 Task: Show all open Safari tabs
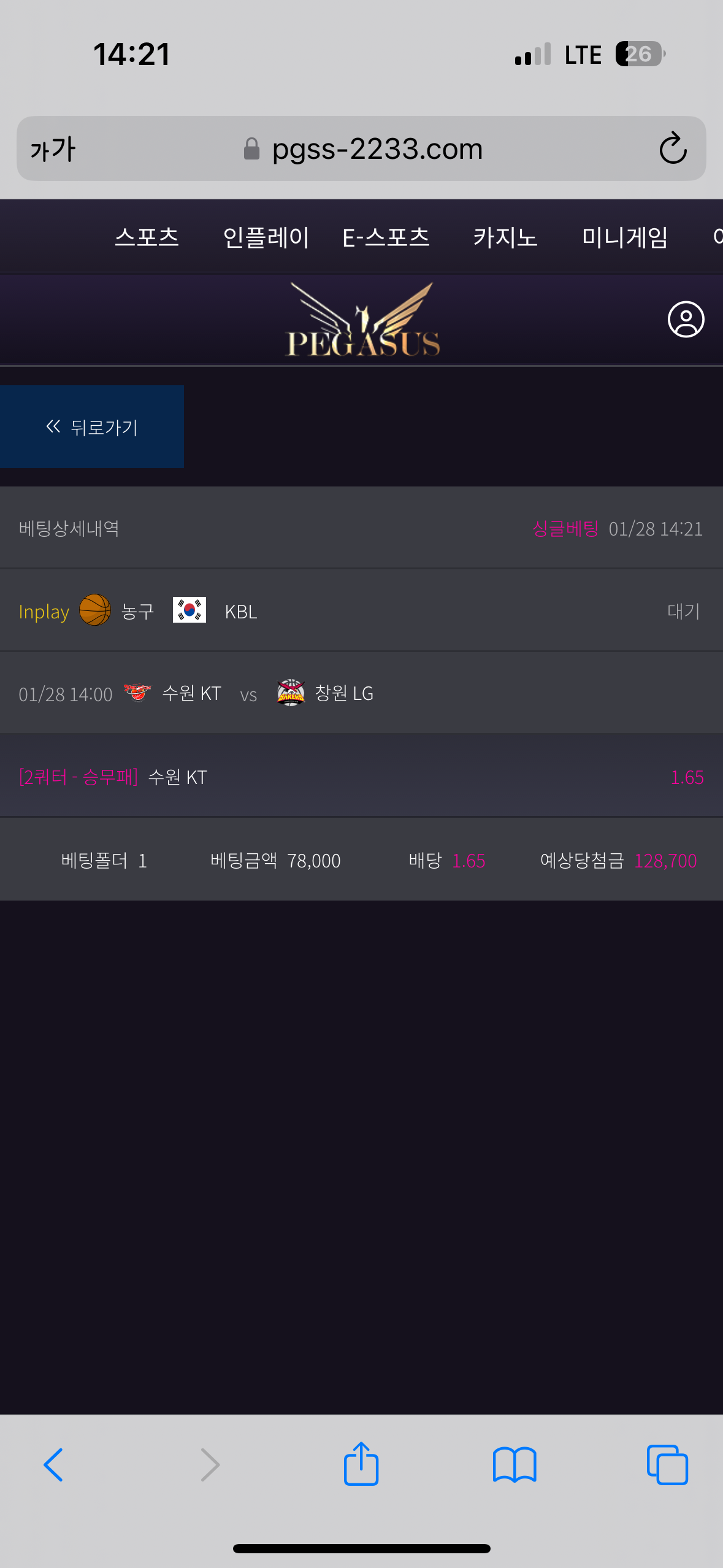click(667, 1464)
